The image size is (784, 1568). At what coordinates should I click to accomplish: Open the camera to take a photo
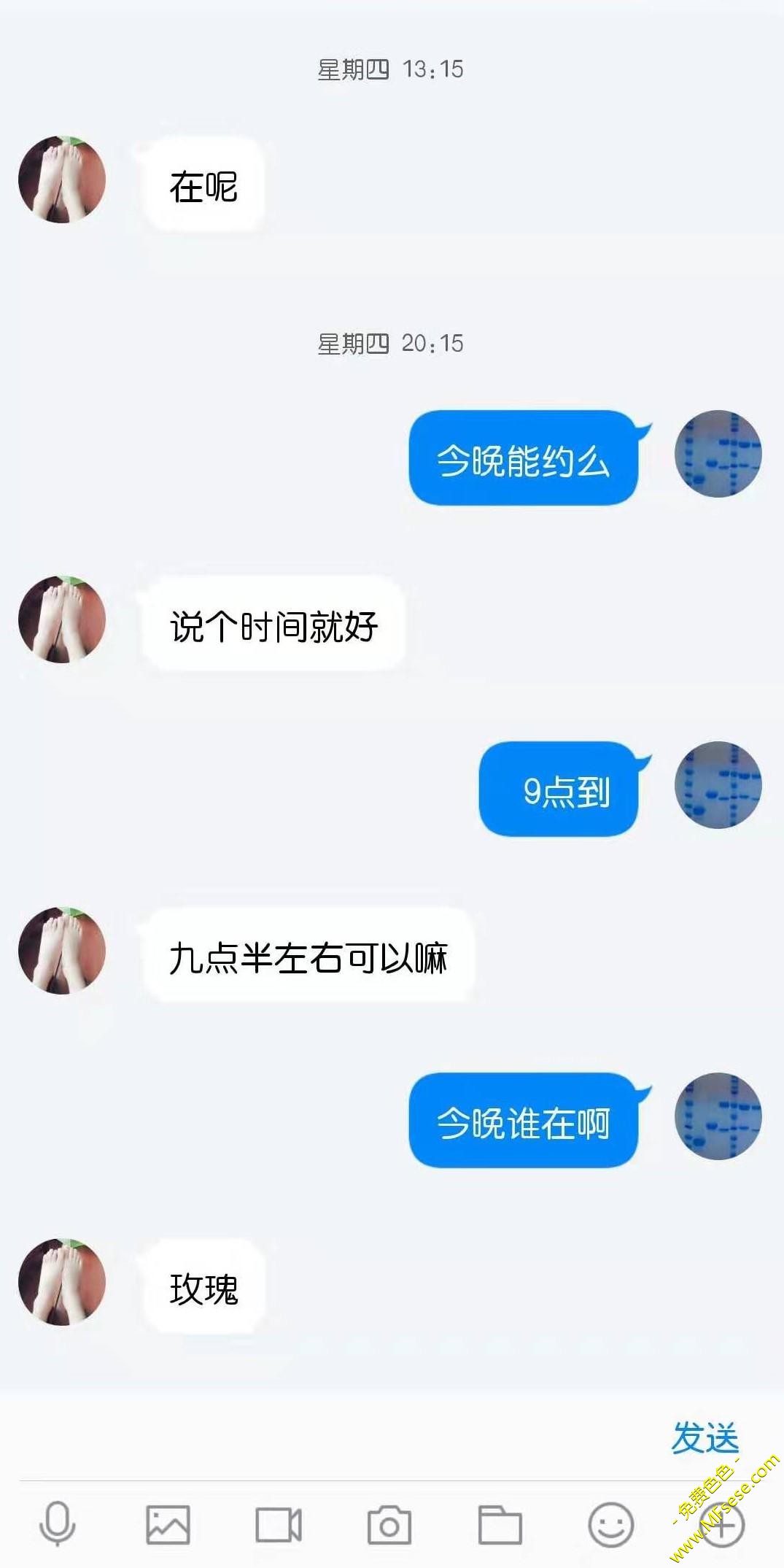pyautogui.click(x=389, y=1524)
